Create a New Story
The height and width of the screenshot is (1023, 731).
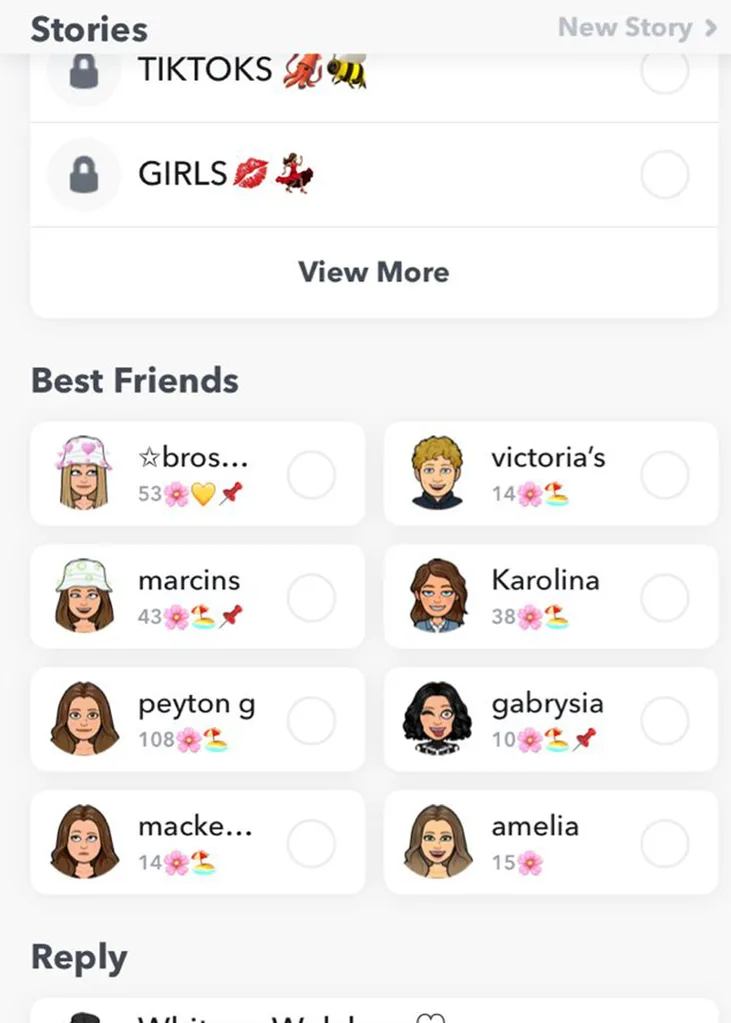coord(636,28)
